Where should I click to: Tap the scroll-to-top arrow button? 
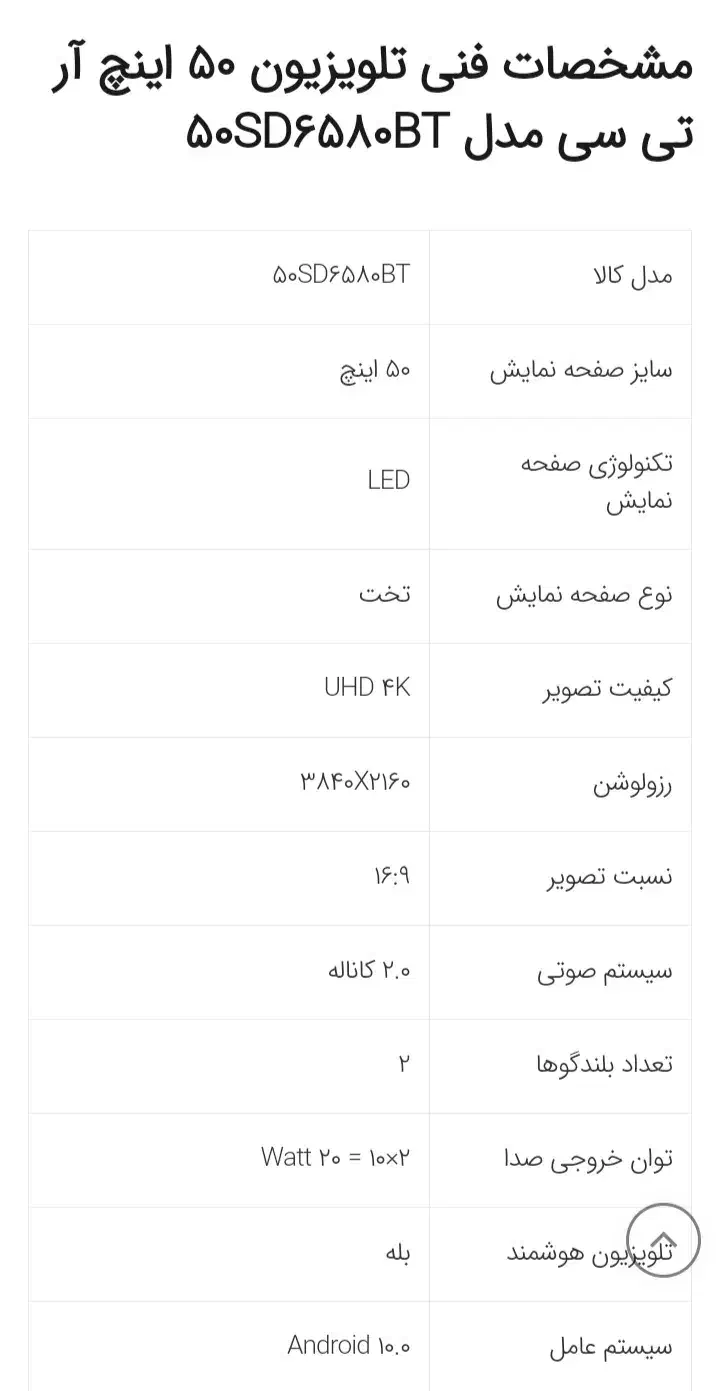coord(663,1240)
